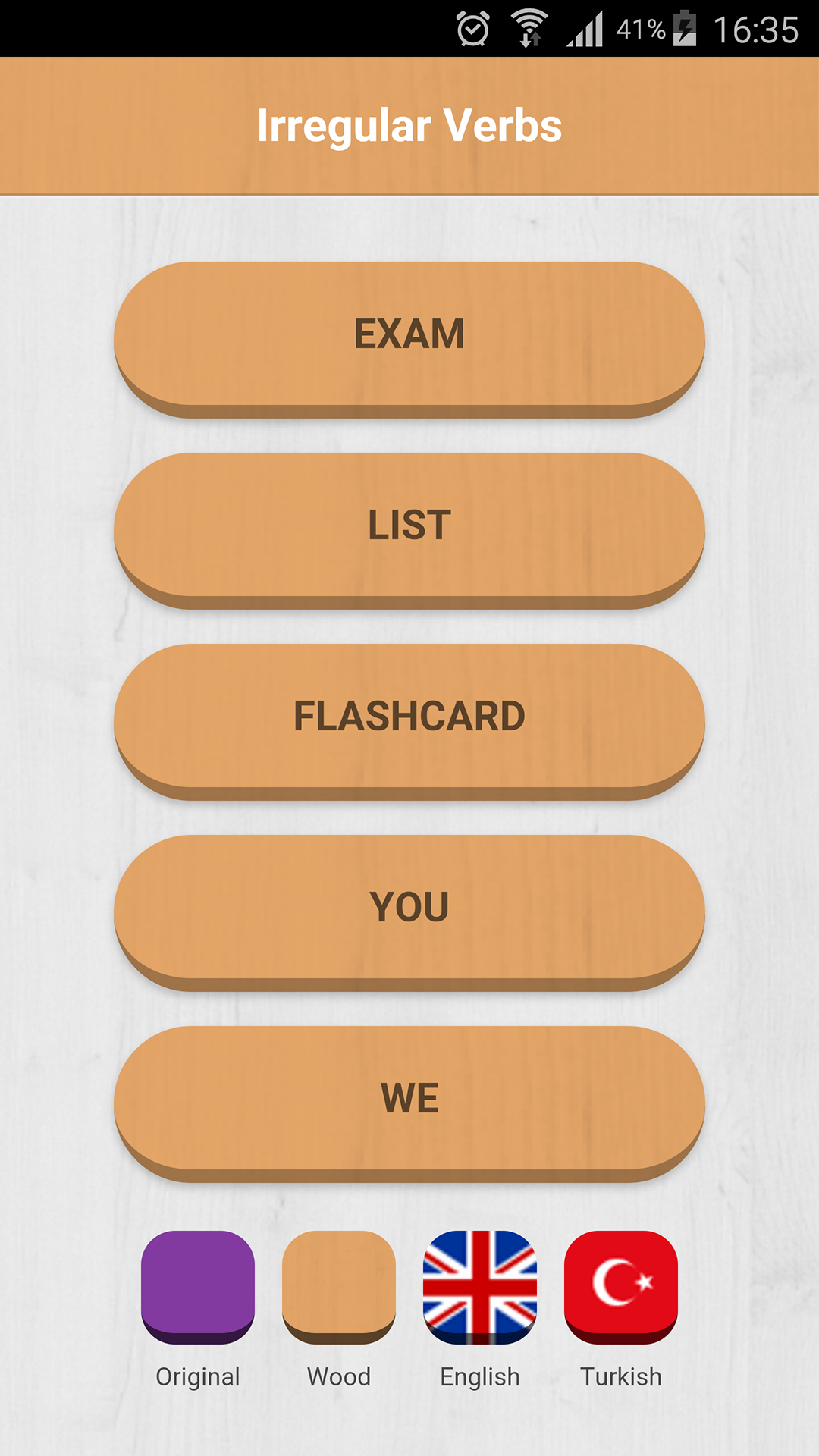Click the Turkish language label

620,1376
